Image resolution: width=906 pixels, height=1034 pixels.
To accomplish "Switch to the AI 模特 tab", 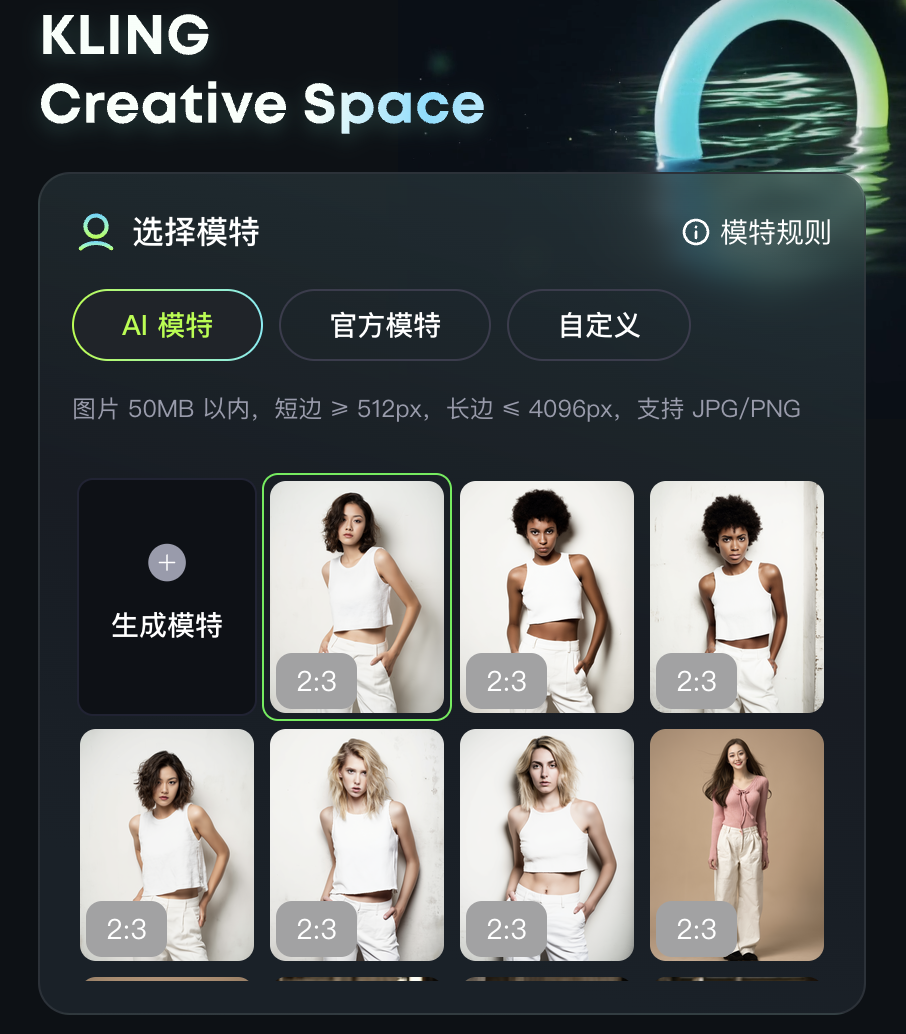I will coord(167,325).
